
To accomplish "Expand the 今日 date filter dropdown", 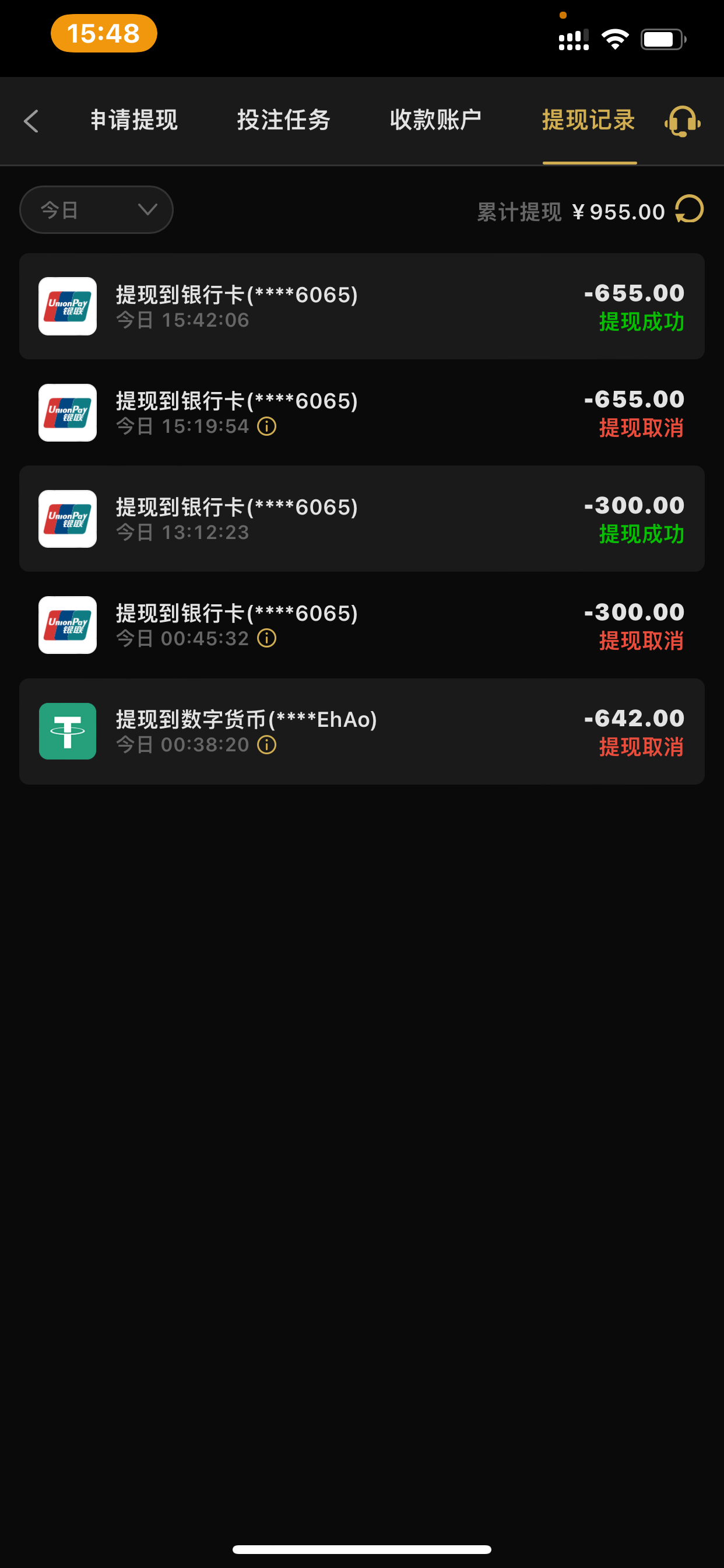I will (96, 210).
